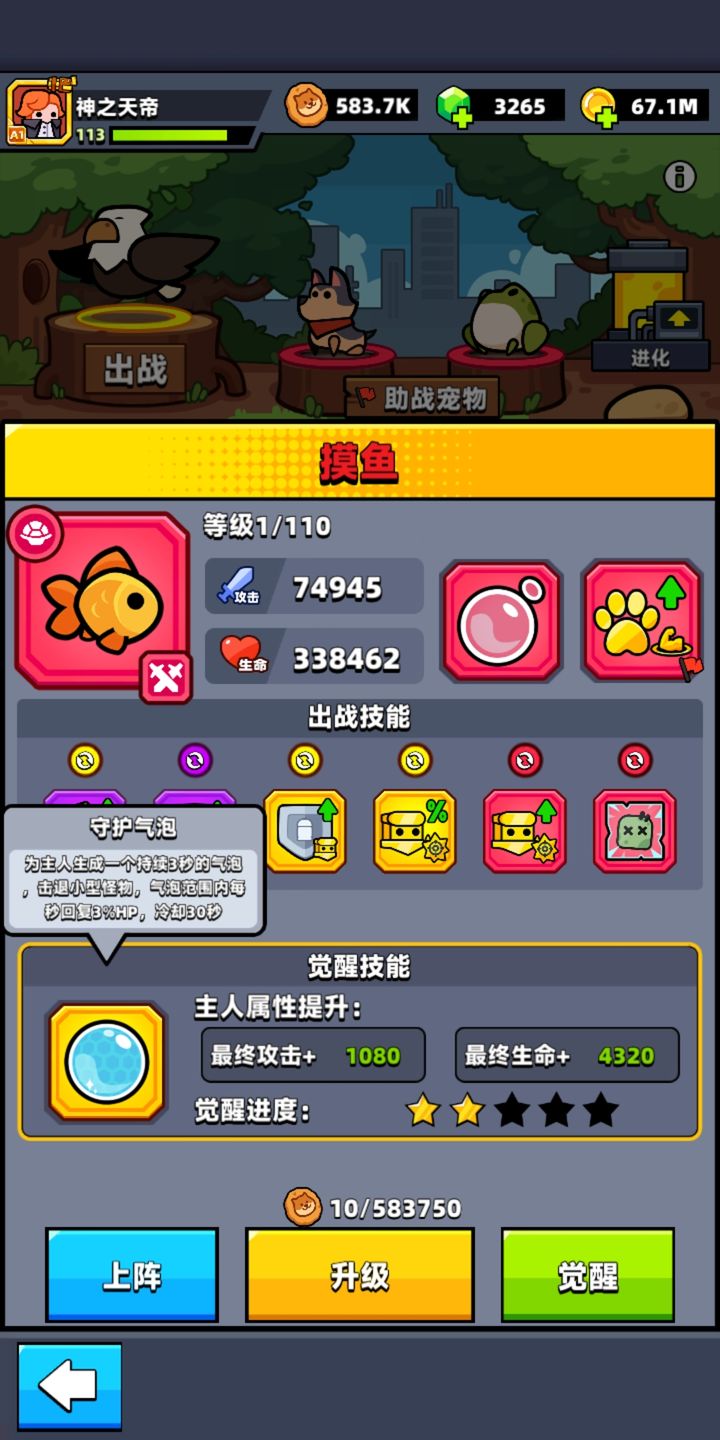Go back with the white arrow button
The image size is (720, 1440).
pos(69,1386)
